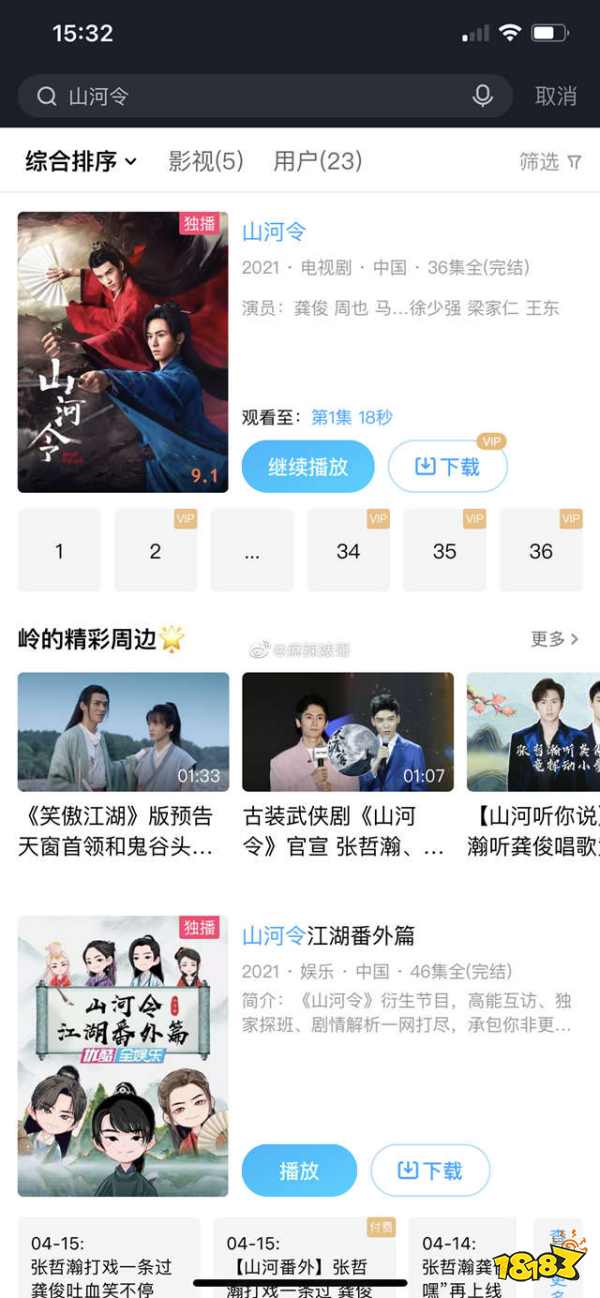Open 更多 for 岭的精彩周边
Viewport: 600px width, 1298px height.
tap(554, 639)
